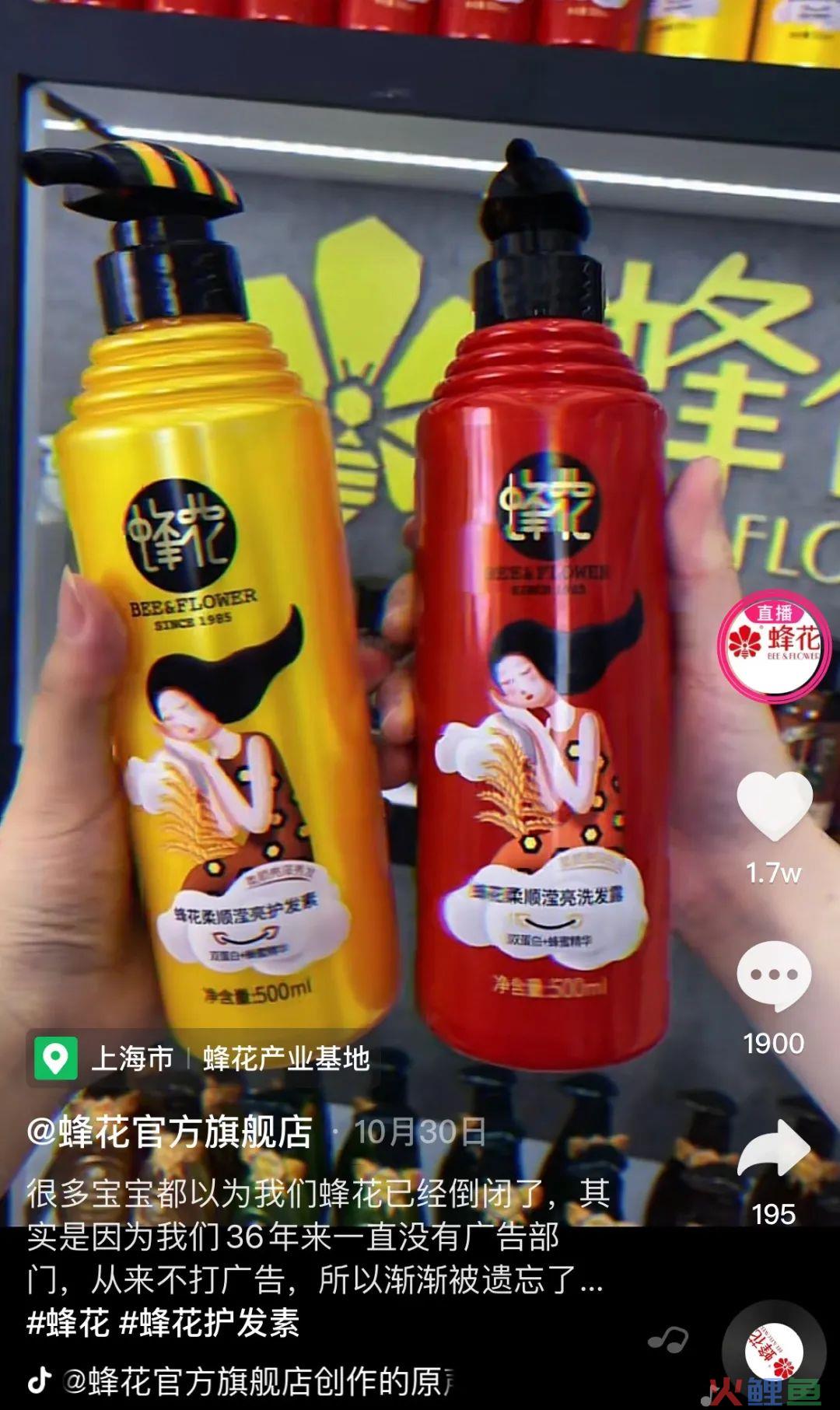
Task: Open the comments section
Action: [774, 976]
